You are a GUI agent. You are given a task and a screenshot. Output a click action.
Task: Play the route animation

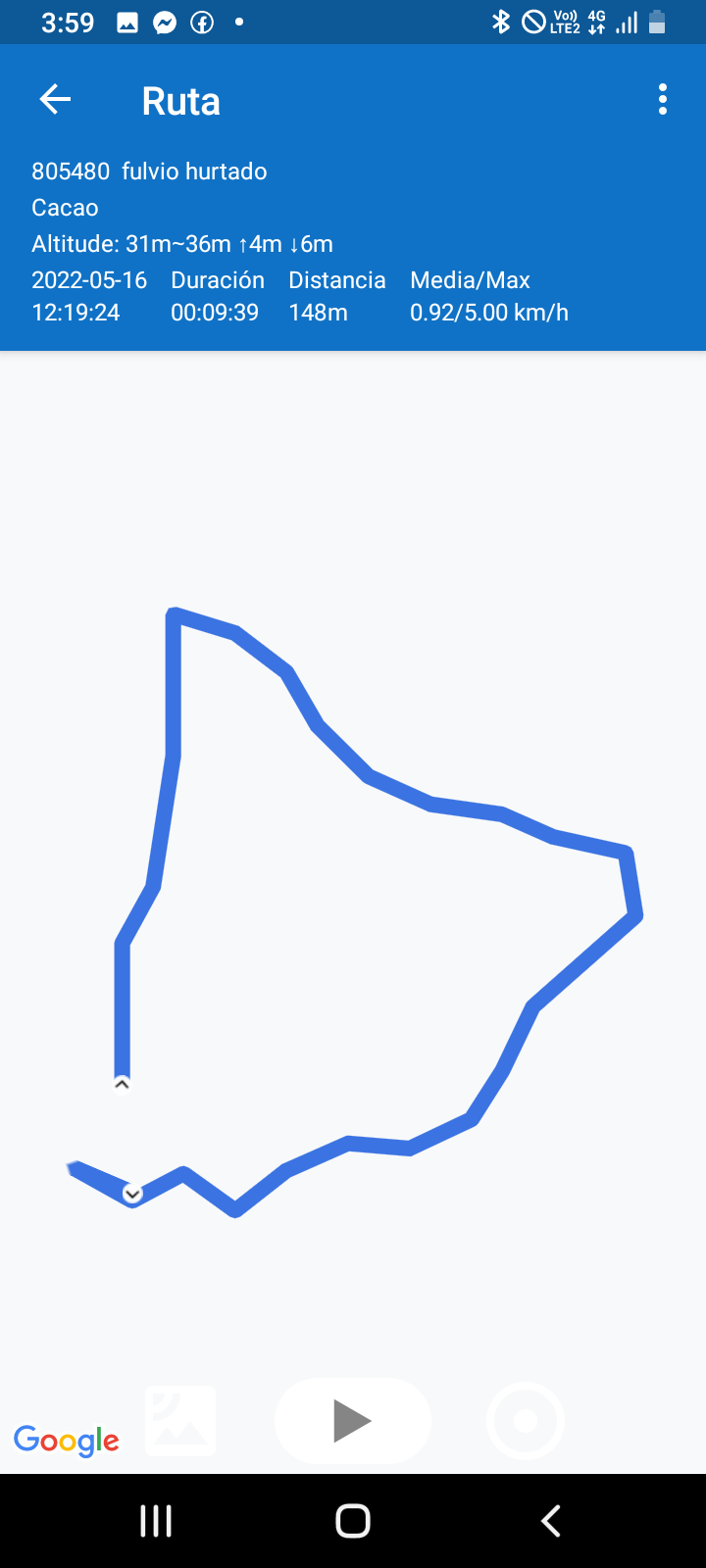352,1421
